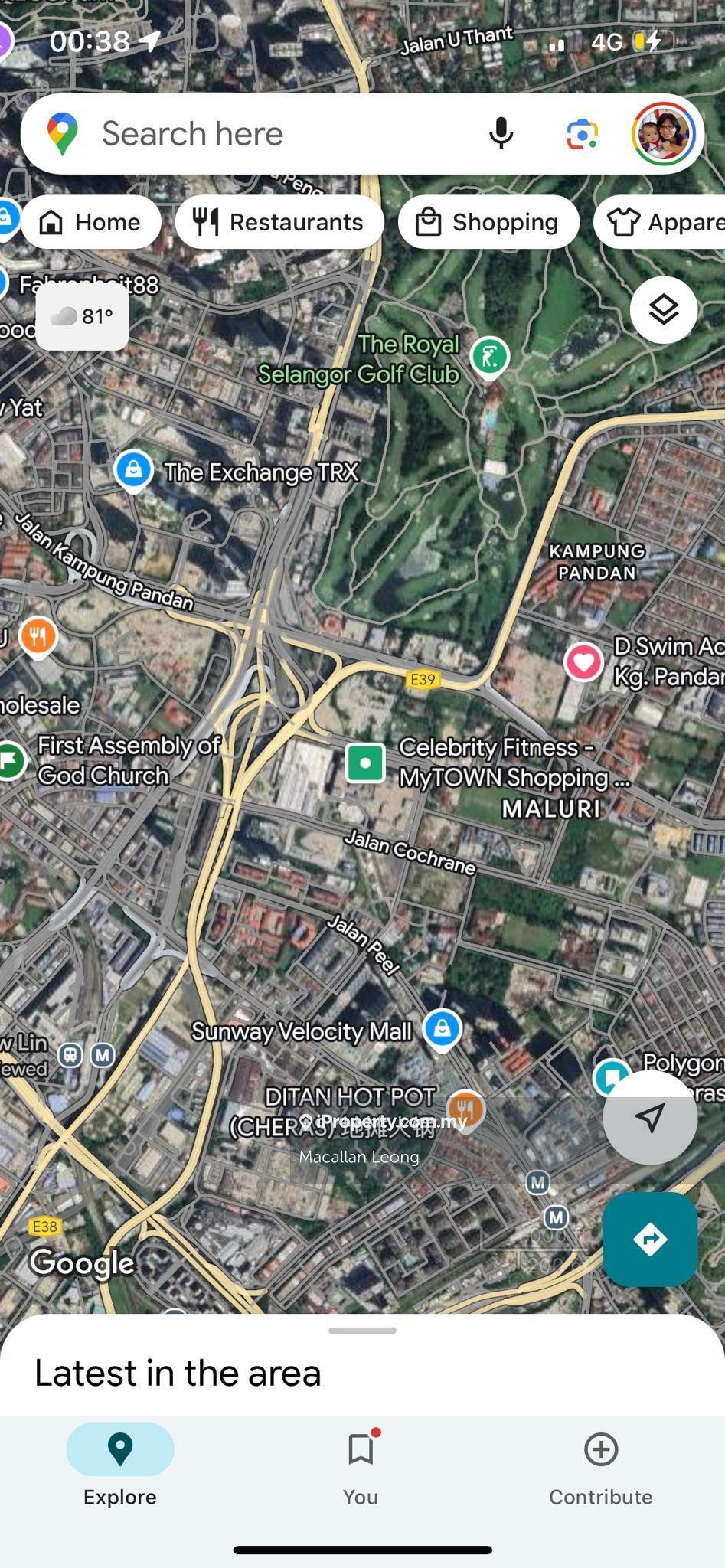This screenshot has width=725, height=1568.
Task: Center map on my location
Action: pos(650,1118)
